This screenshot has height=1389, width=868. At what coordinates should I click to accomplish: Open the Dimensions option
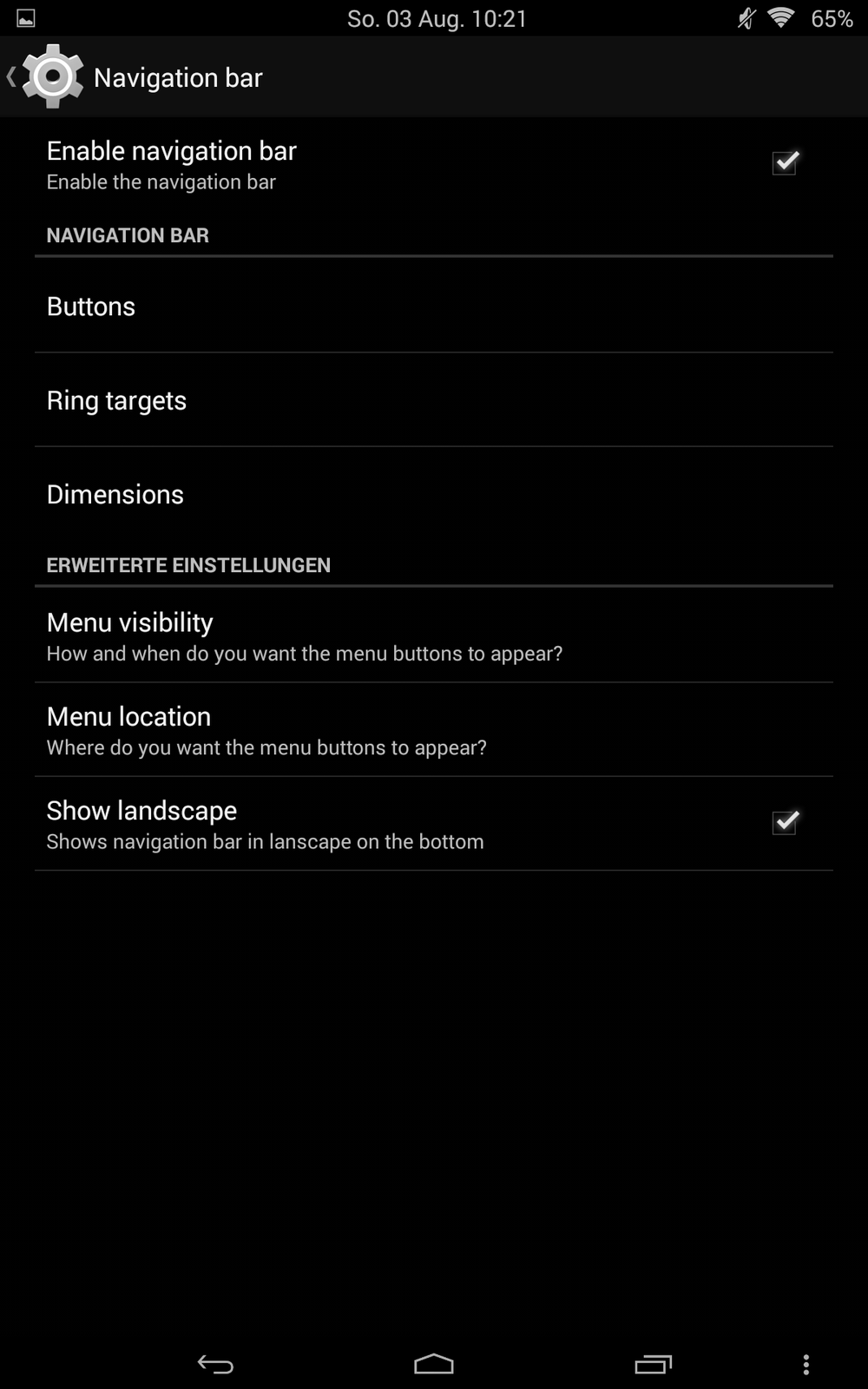(x=434, y=494)
